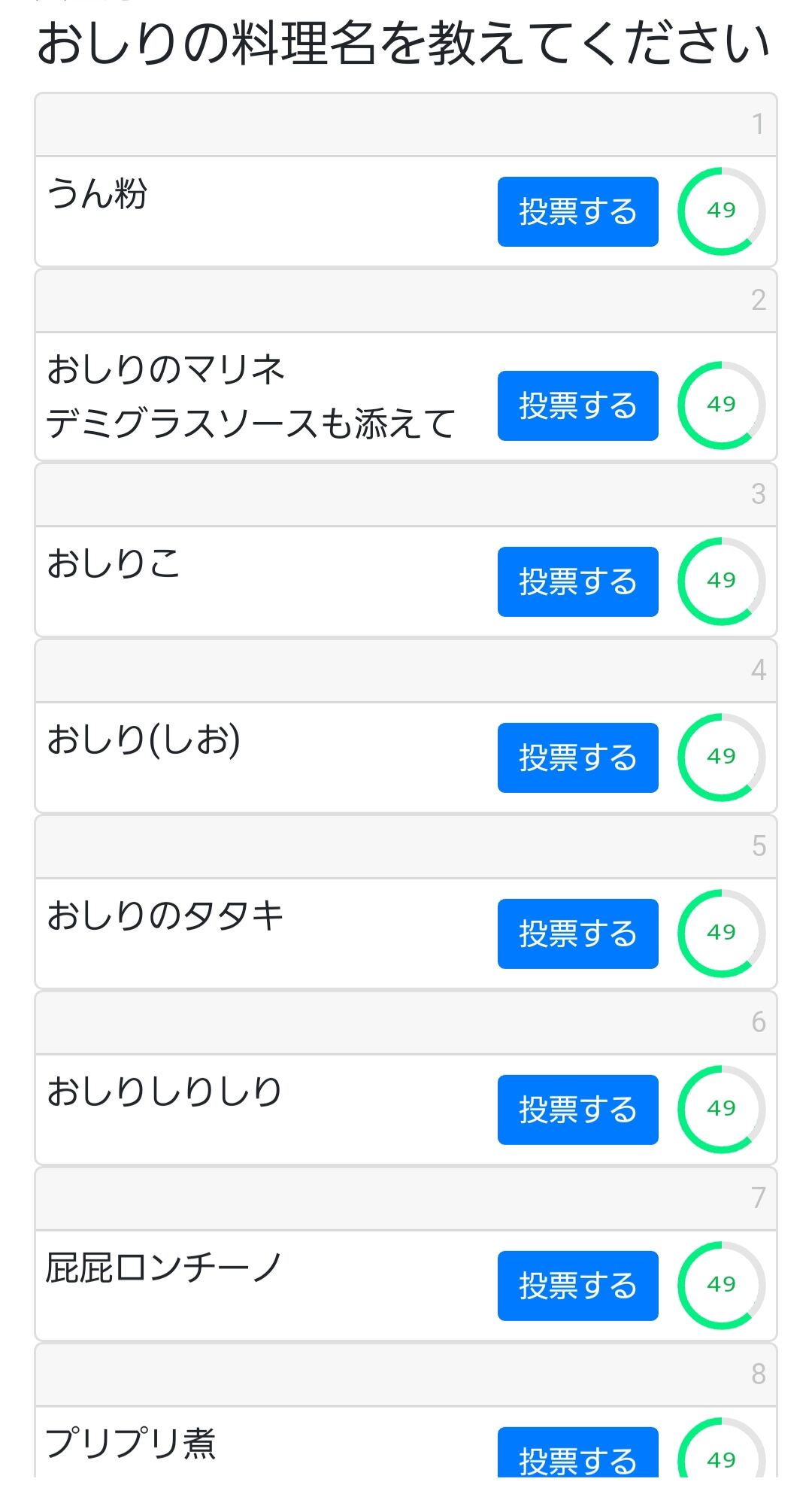Vote for おしり(しお)
The height and width of the screenshot is (1494, 812).
click(x=577, y=758)
